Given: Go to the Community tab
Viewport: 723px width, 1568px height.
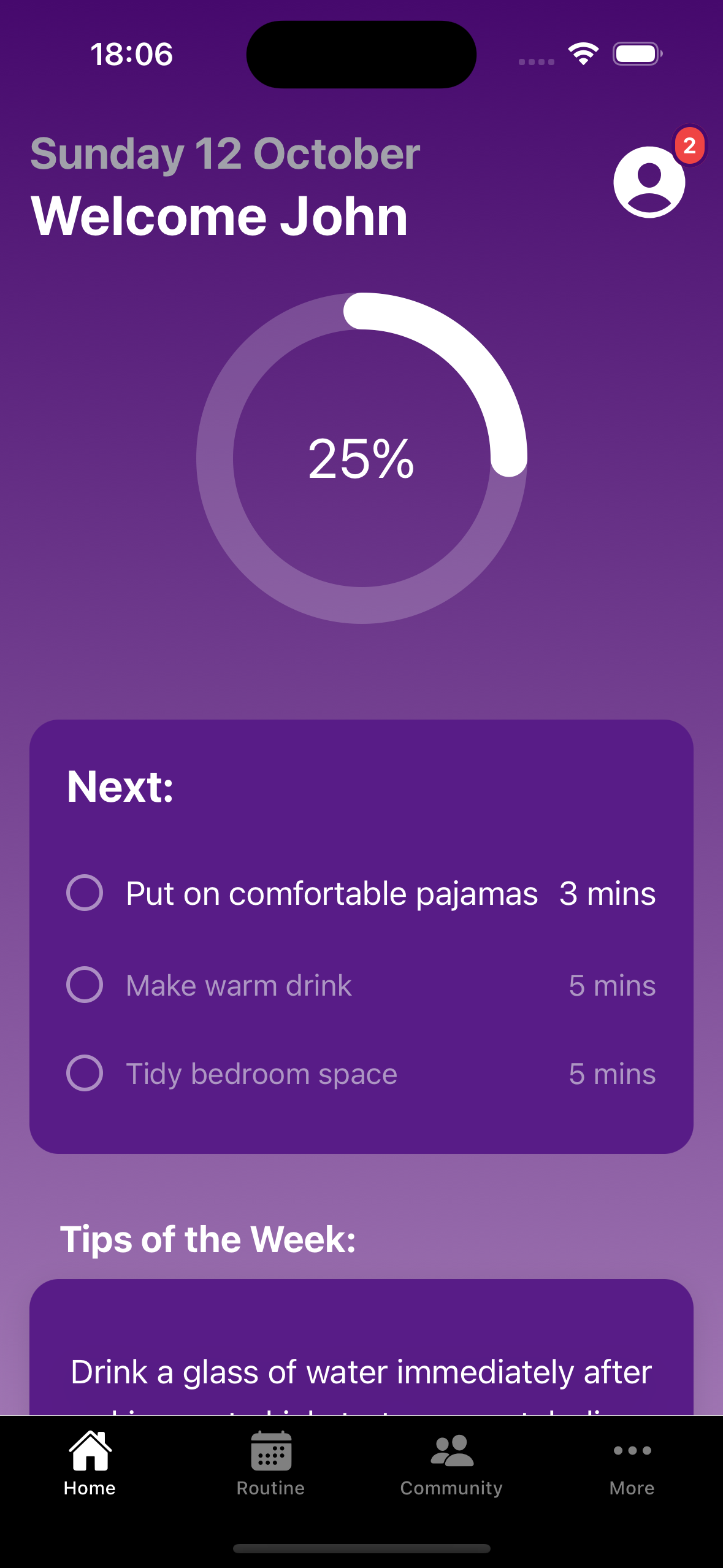Looking at the screenshot, I should click(x=451, y=1464).
